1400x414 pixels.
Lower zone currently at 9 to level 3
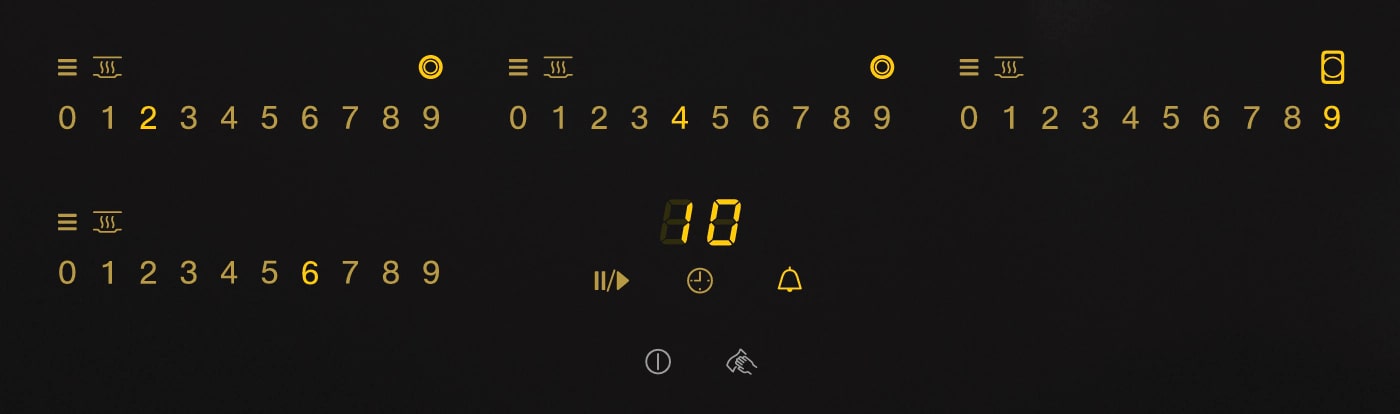click(x=1090, y=119)
